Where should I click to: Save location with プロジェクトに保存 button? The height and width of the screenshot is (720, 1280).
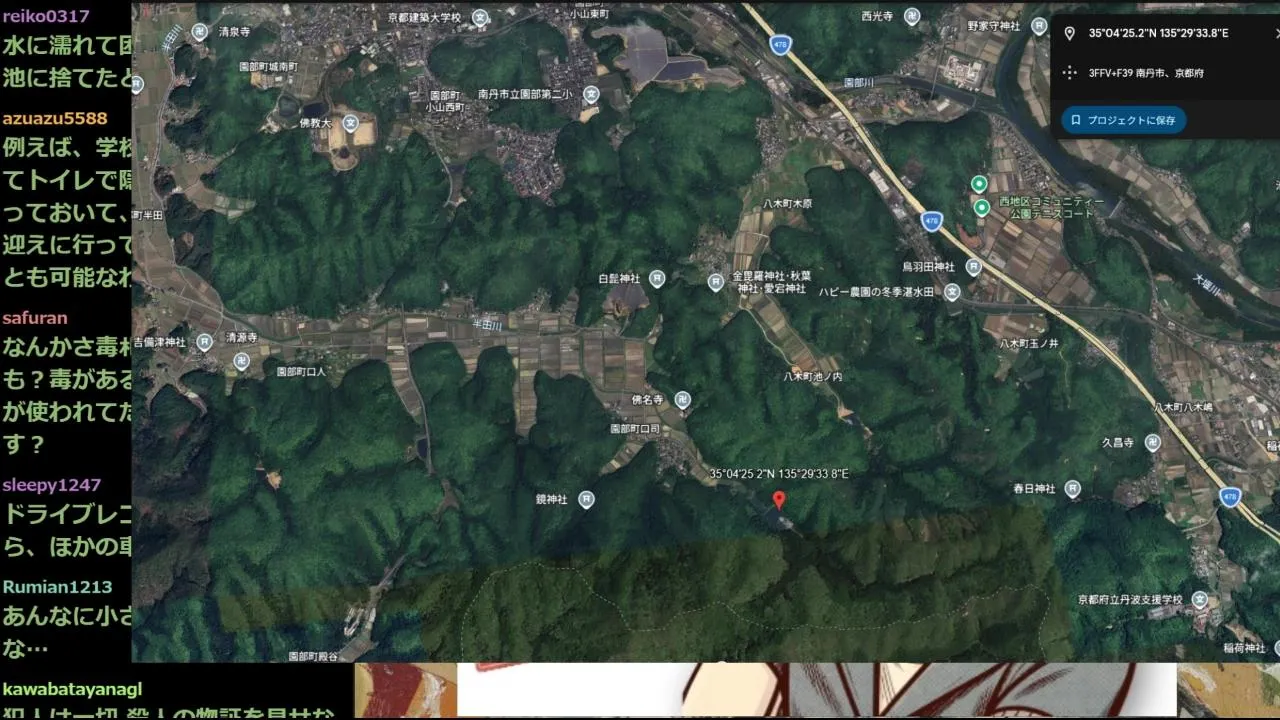coord(1124,120)
